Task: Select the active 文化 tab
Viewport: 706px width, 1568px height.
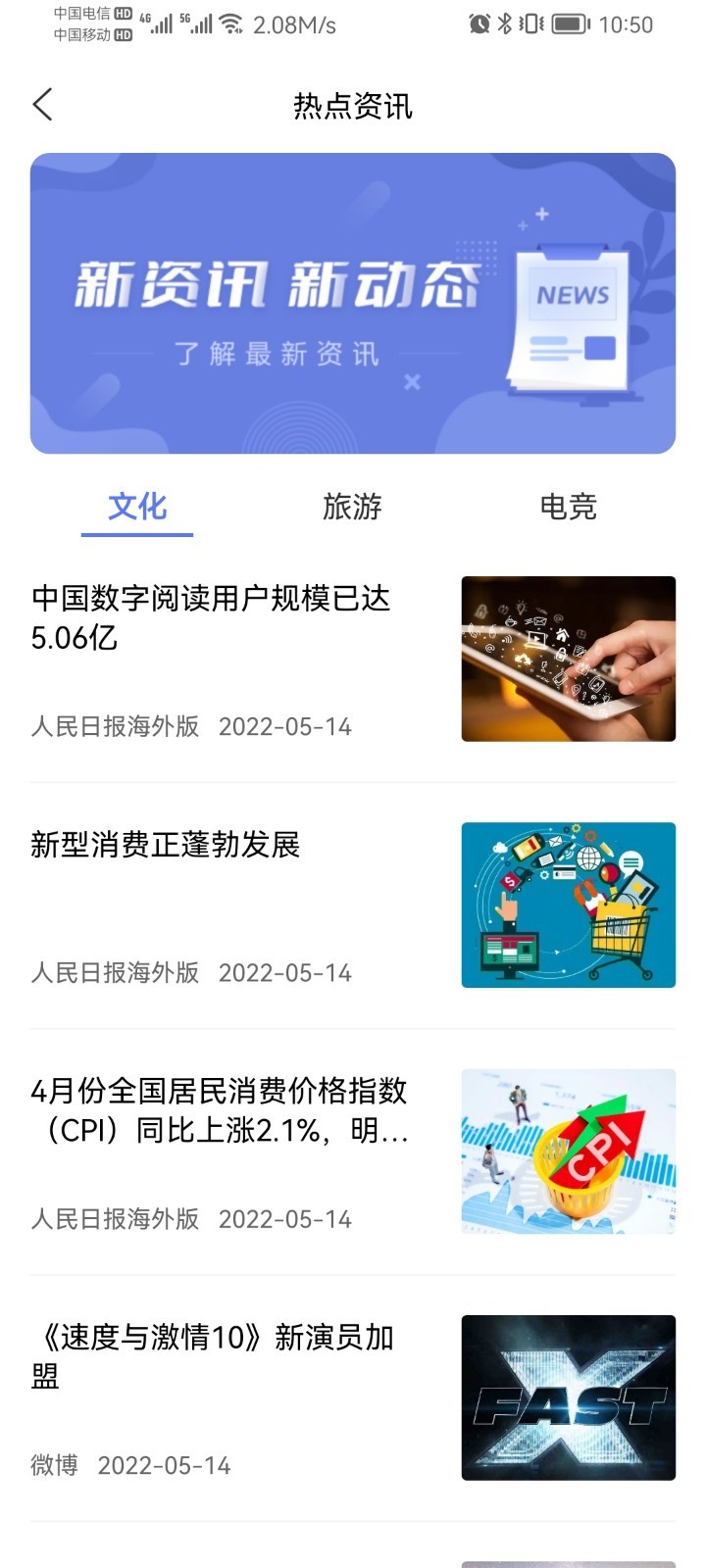Action: [137, 507]
